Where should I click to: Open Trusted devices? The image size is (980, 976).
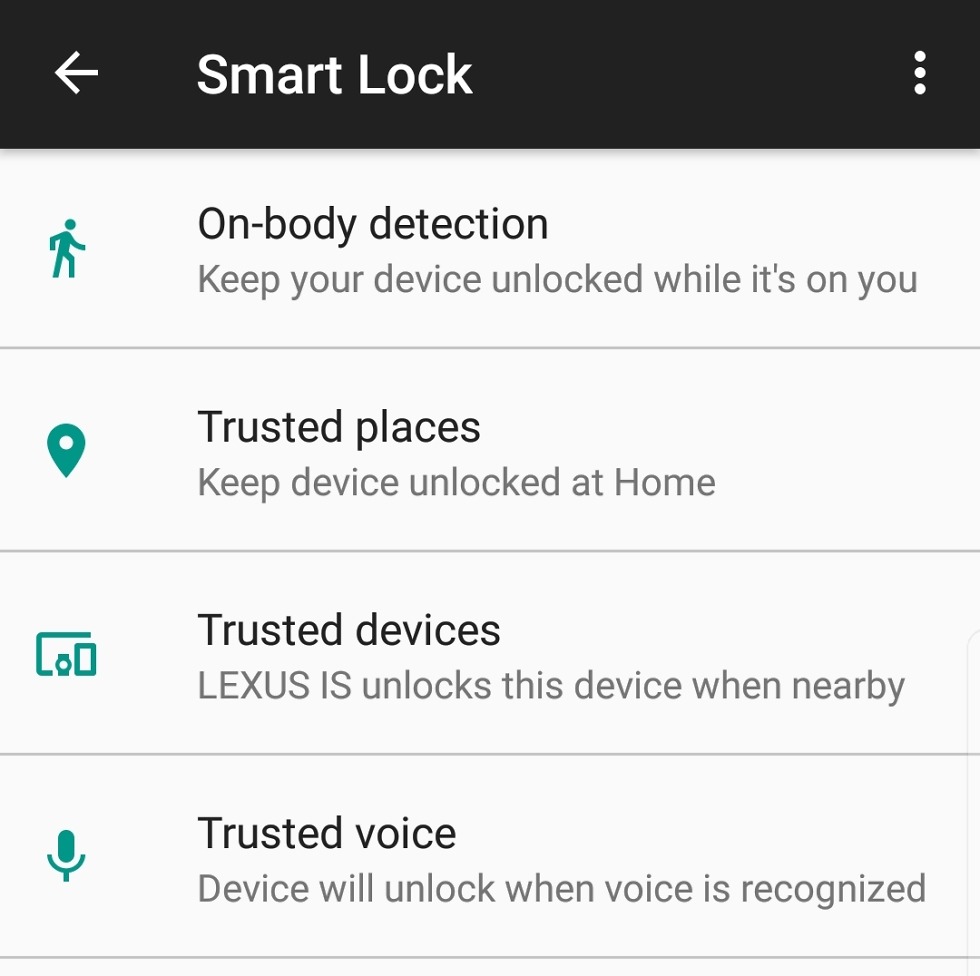490,654
